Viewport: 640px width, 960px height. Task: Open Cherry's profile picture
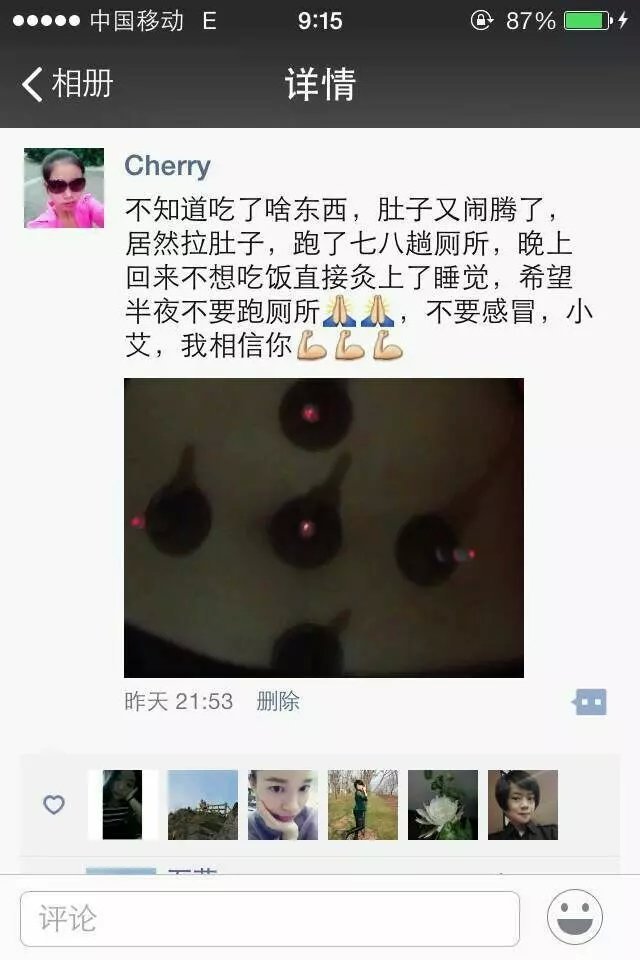[64, 188]
